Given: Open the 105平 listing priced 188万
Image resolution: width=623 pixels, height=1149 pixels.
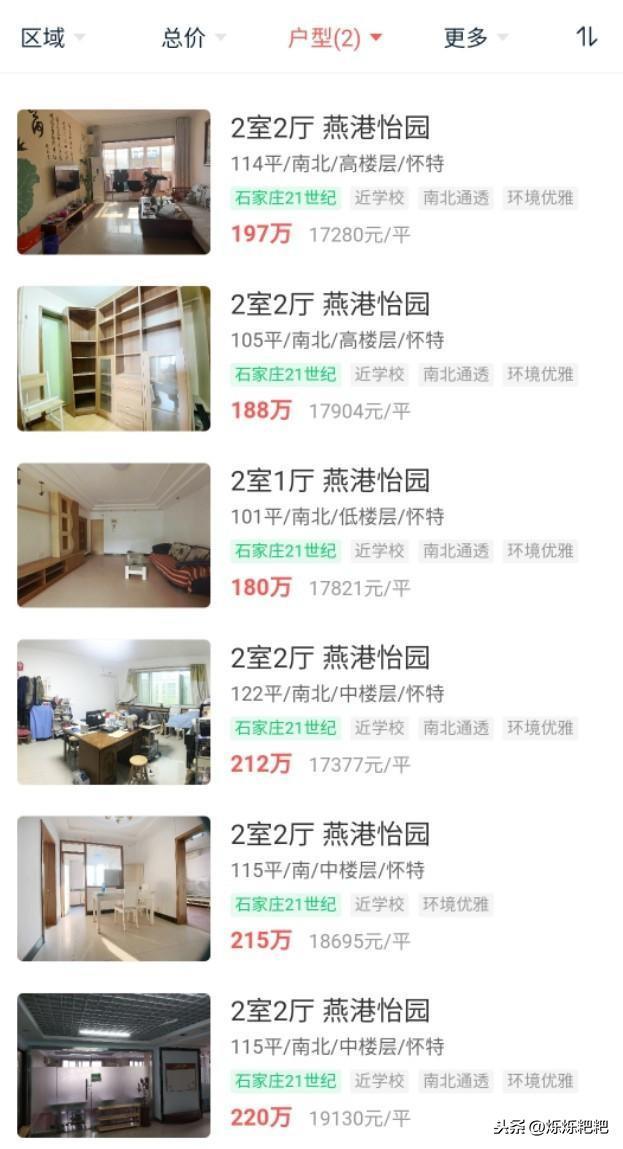Looking at the screenshot, I should tap(330, 304).
